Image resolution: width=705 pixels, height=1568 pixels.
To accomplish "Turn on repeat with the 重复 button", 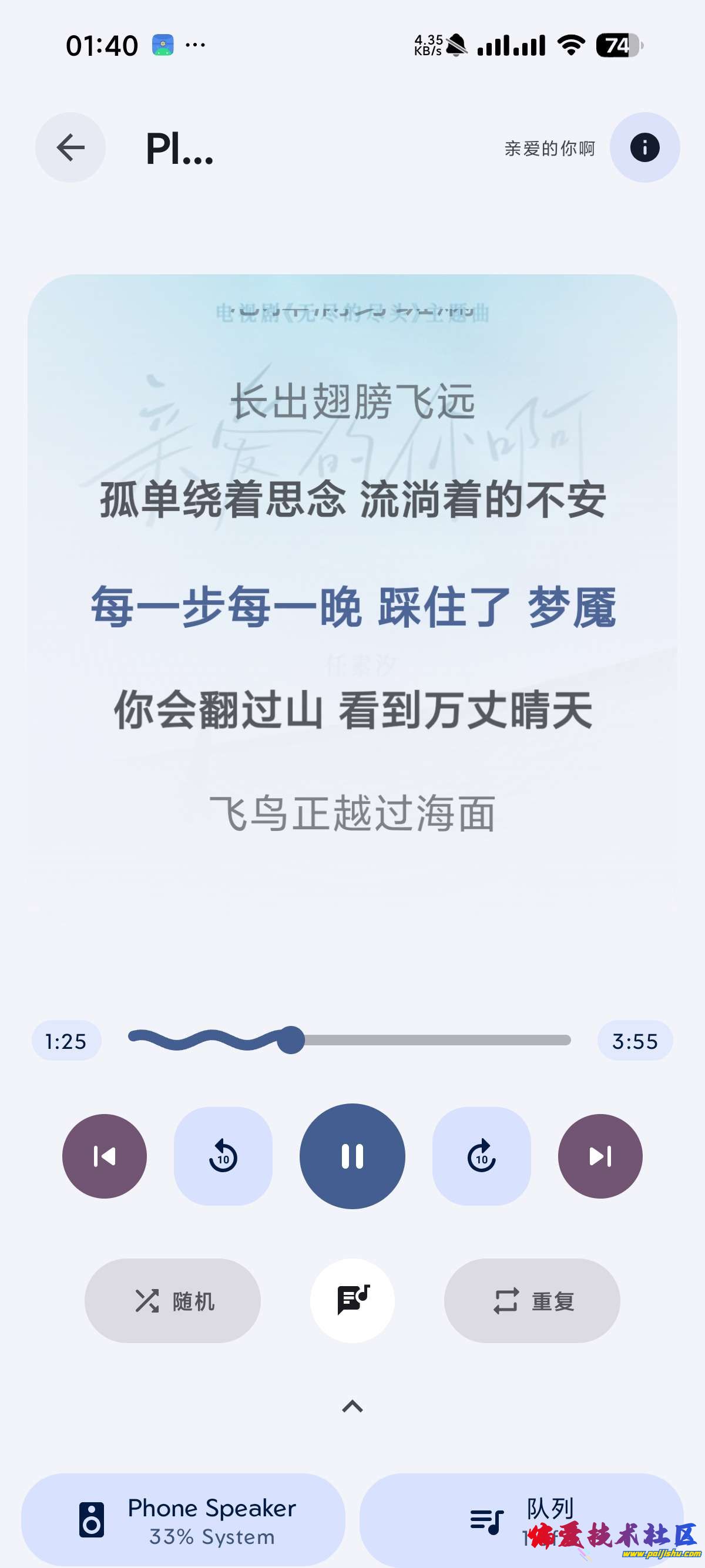I will click(532, 1301).
